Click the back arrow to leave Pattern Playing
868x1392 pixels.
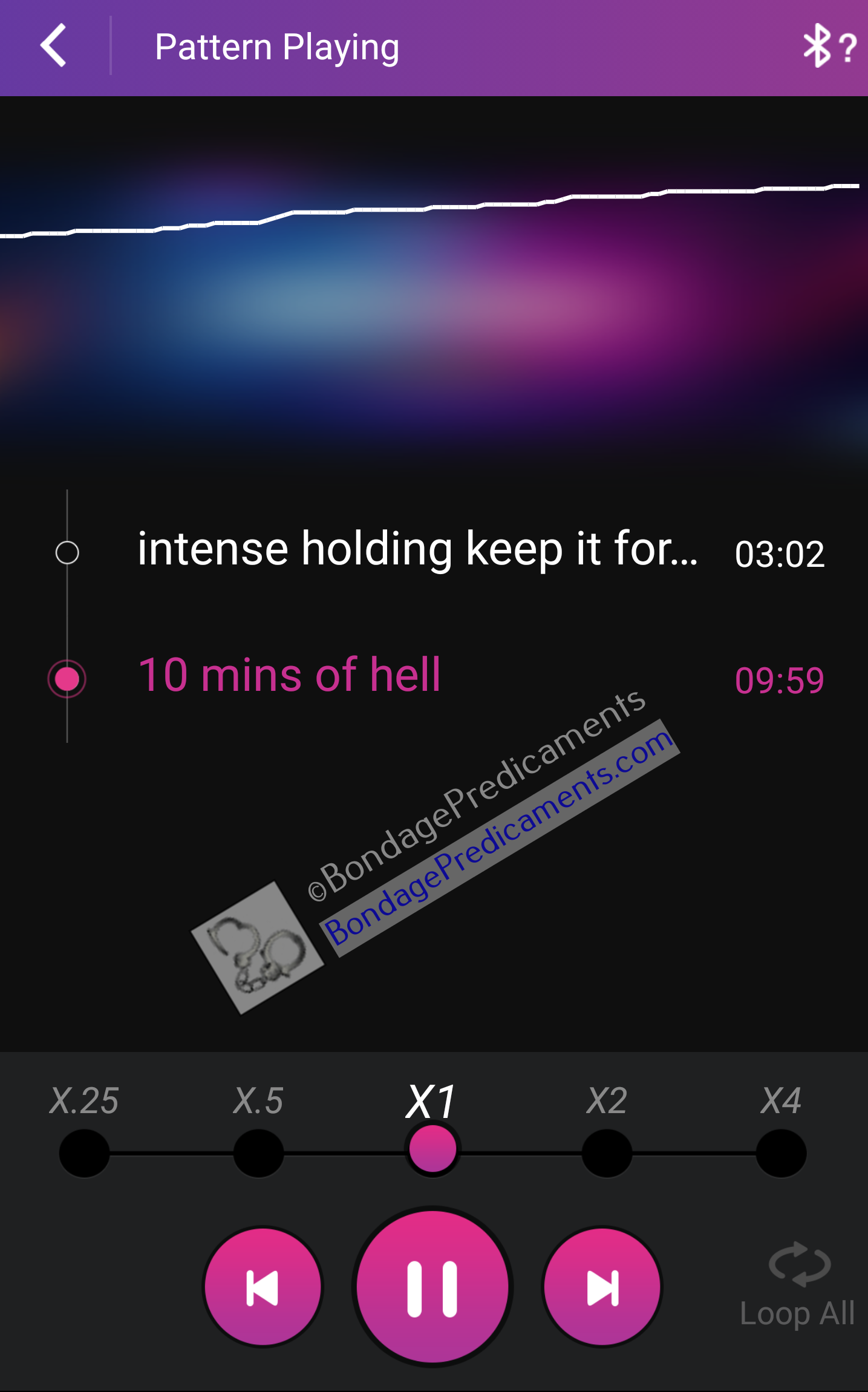[x=53, y=47]
